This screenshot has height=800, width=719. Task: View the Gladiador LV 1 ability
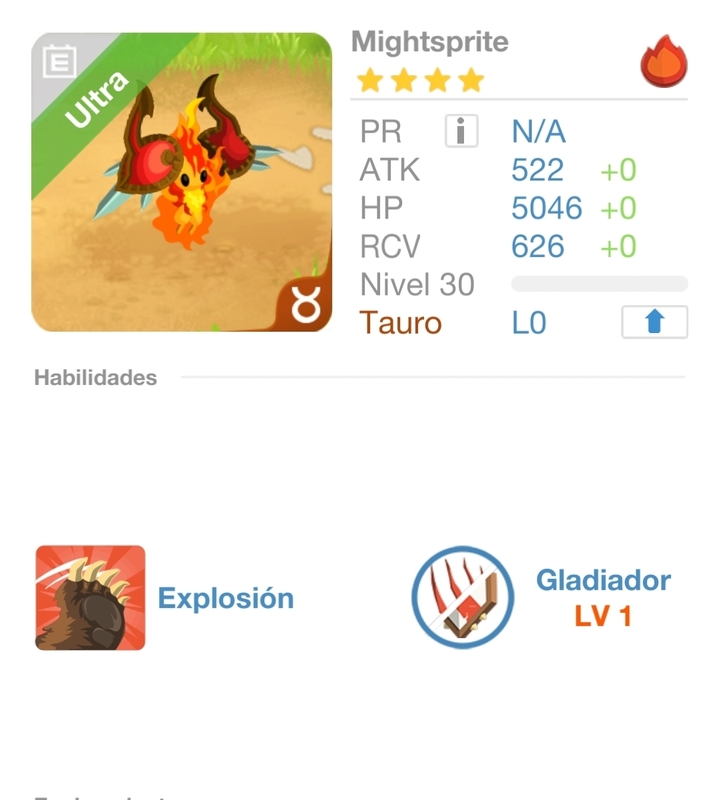463,598
